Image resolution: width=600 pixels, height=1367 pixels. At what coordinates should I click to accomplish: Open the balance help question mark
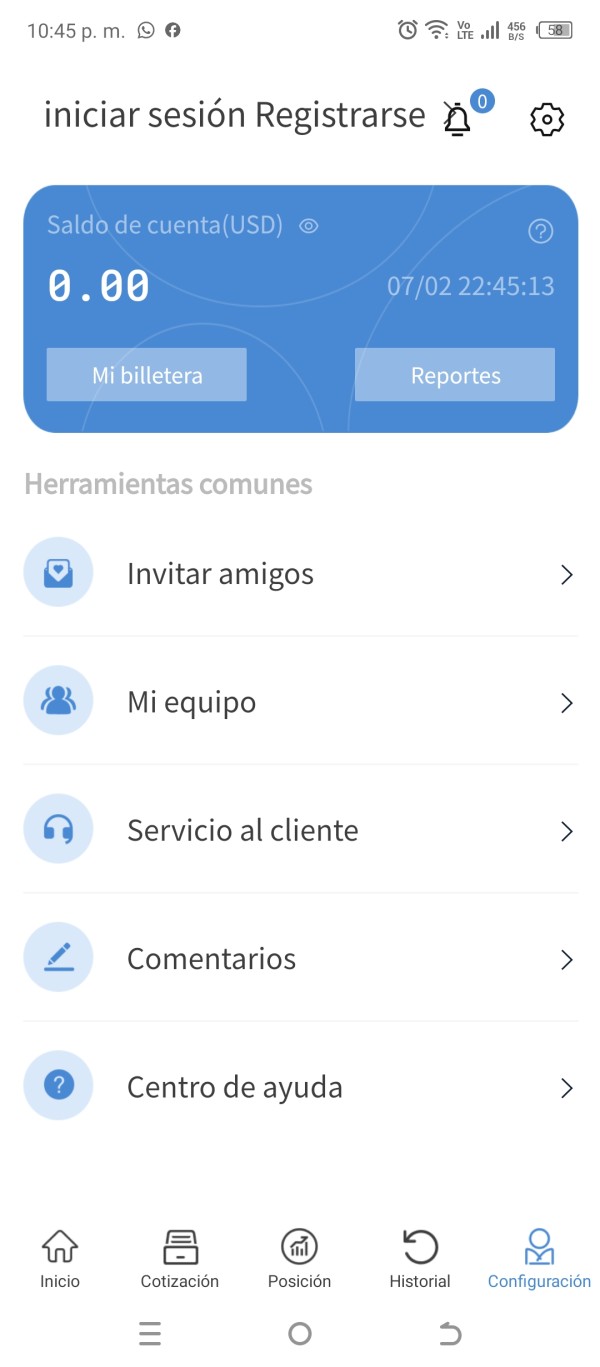(x=540, y=232)
